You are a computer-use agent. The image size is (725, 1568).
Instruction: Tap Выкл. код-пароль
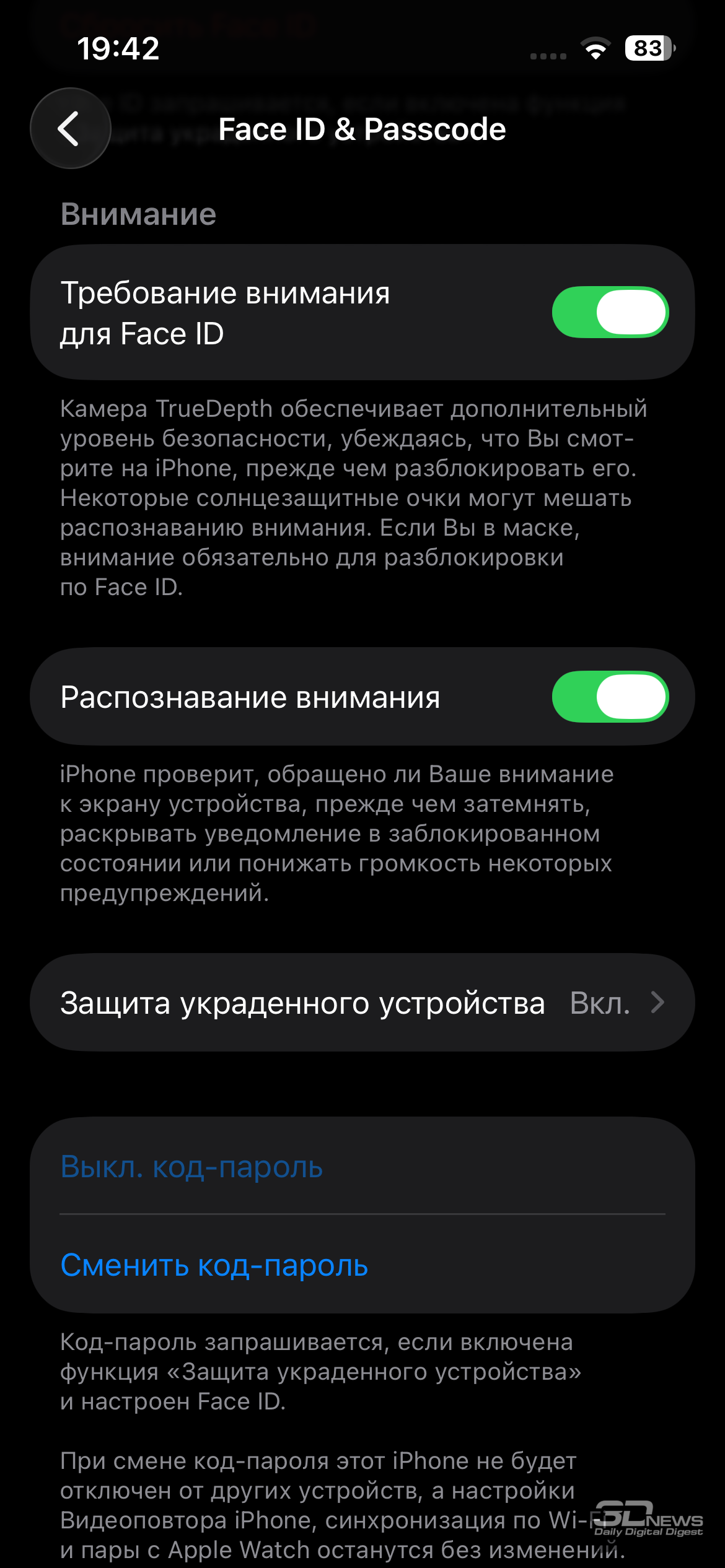pos(192,1167)
